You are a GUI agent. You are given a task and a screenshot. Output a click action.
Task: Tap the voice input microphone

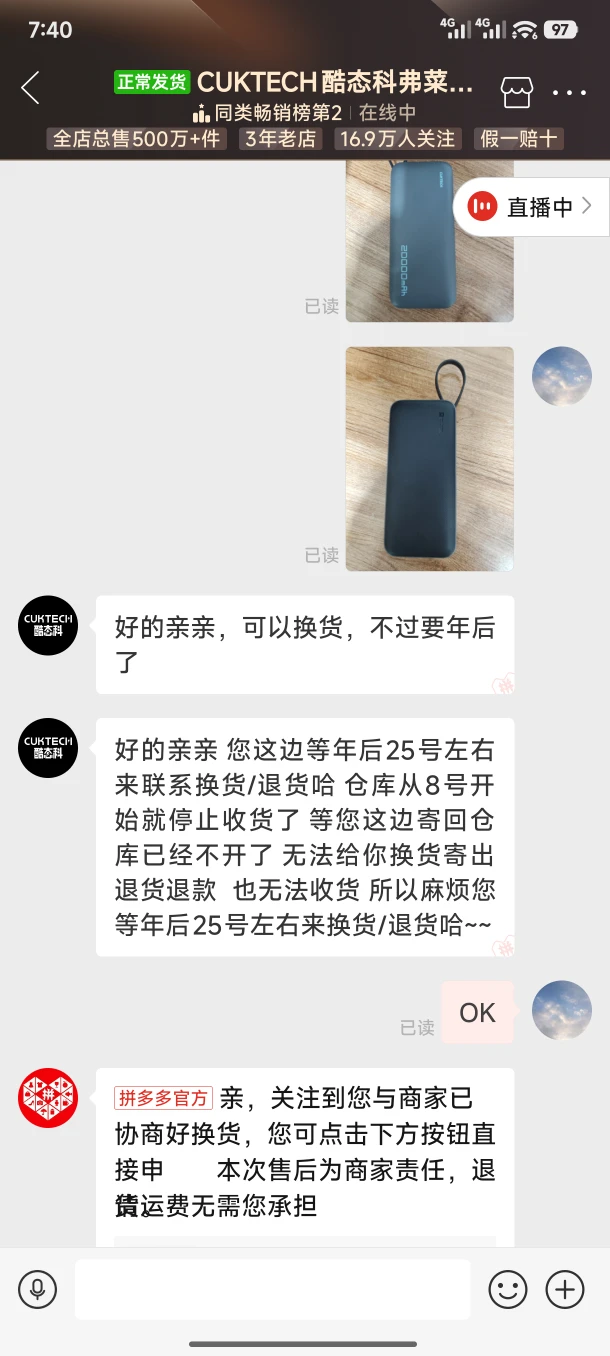pos(37,1289)
